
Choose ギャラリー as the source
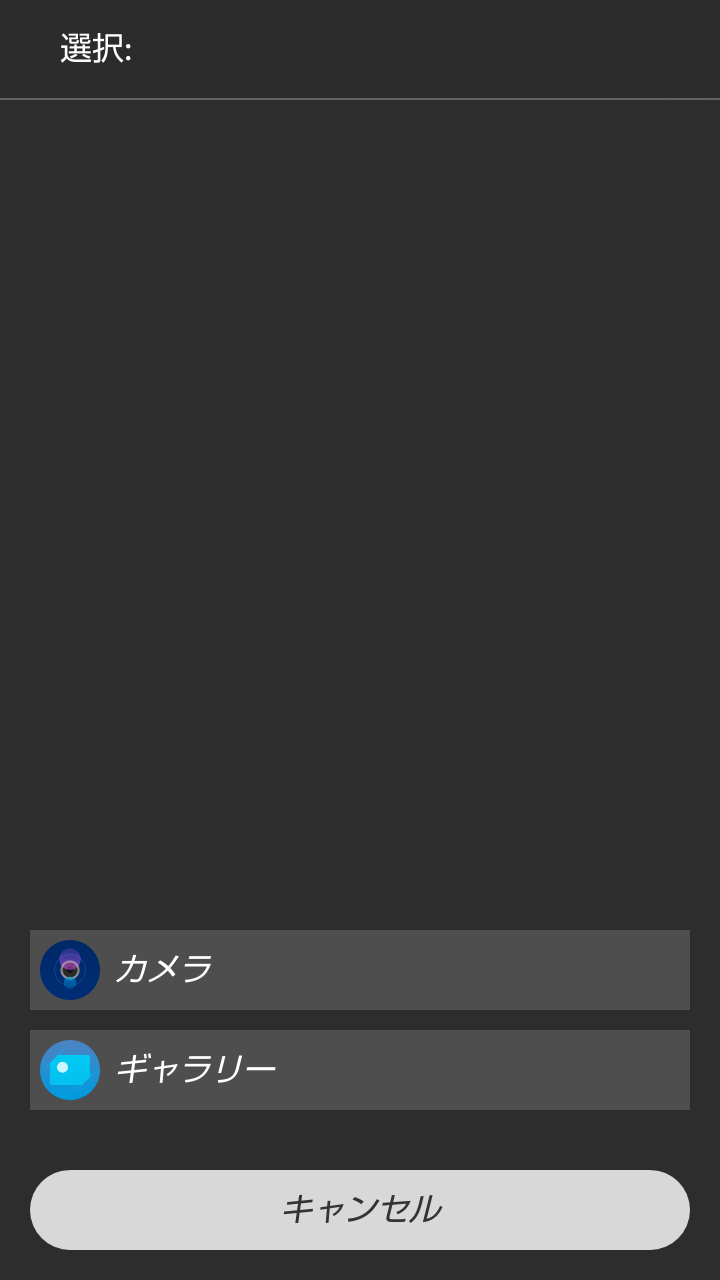(x=360, y=1070)
